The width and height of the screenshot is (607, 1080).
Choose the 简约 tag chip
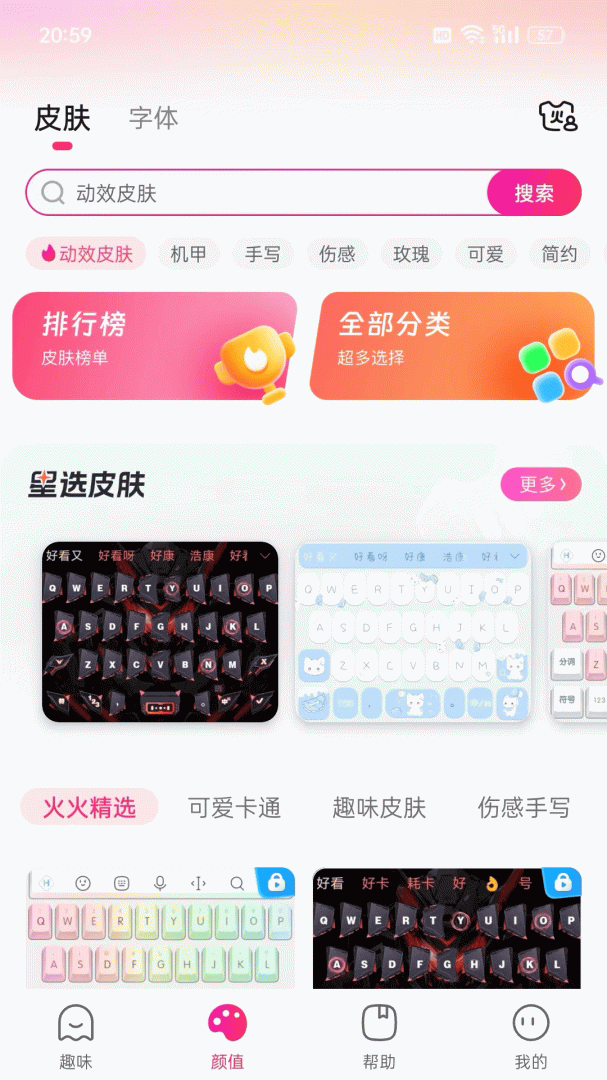coord(559,254)
